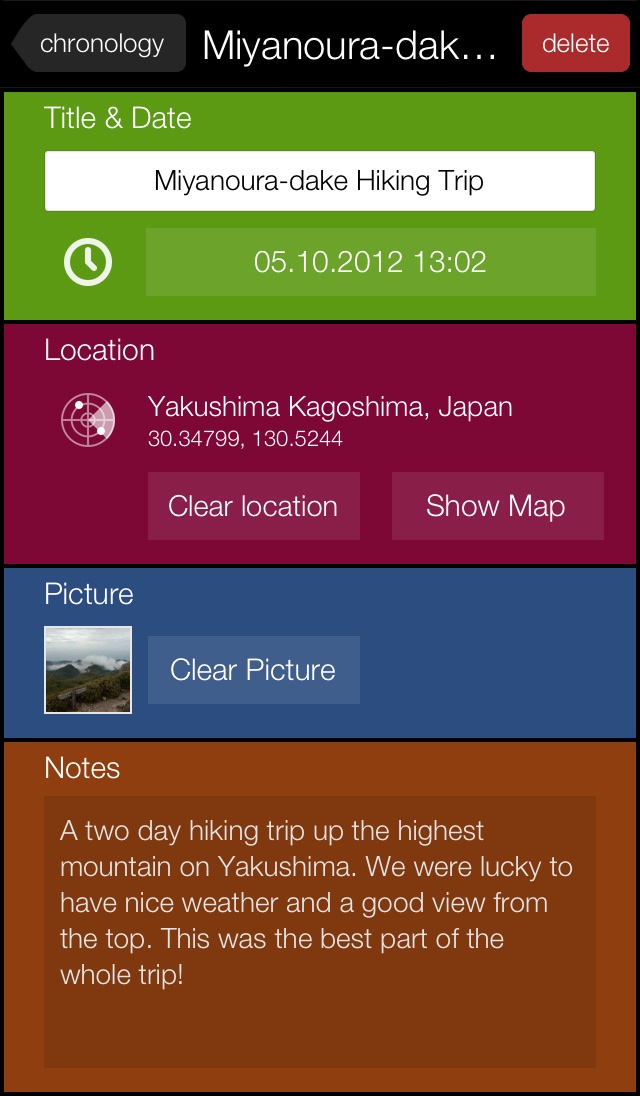Go back to chronology
The width and height of the screenshot is (640, 1096).
point(100,44)
